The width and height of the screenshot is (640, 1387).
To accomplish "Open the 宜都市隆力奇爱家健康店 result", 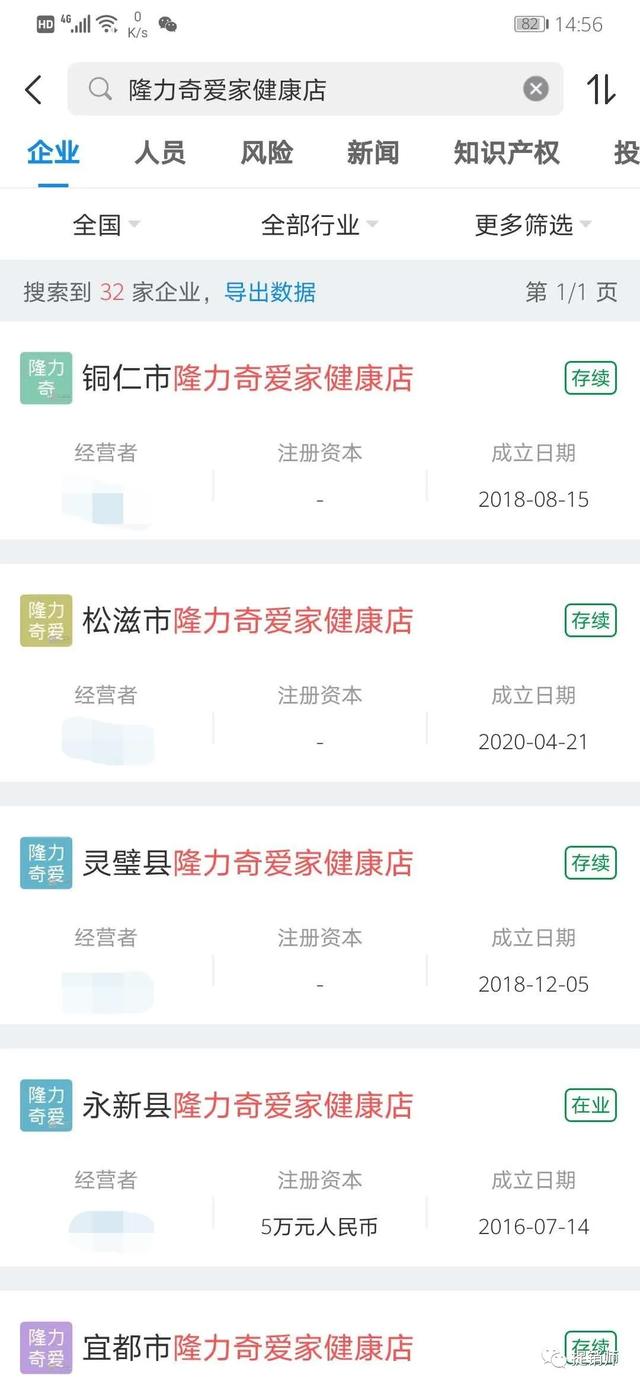I will (x=247, y=1347).
